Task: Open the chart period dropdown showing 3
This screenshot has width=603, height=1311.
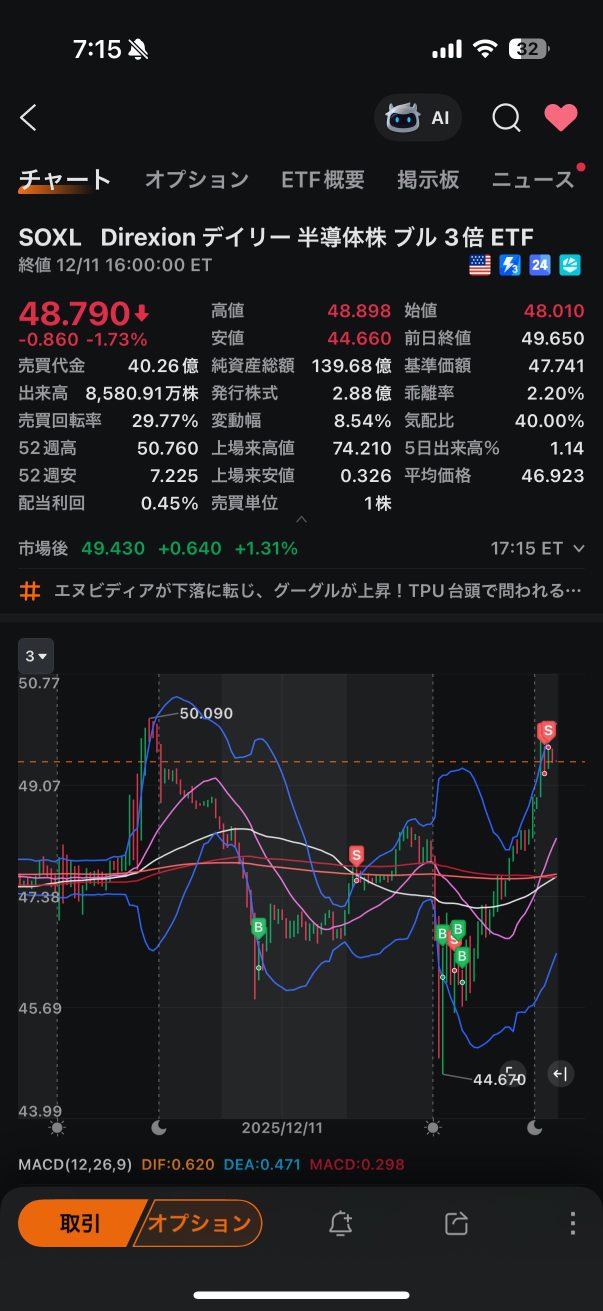Action: (37, 656)
